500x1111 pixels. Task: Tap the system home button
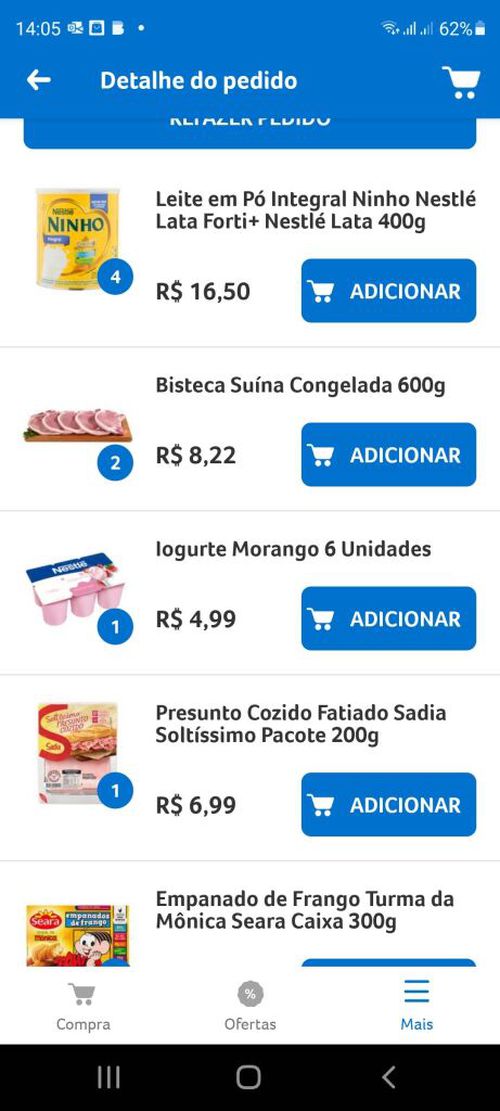tap(249, 1078)
